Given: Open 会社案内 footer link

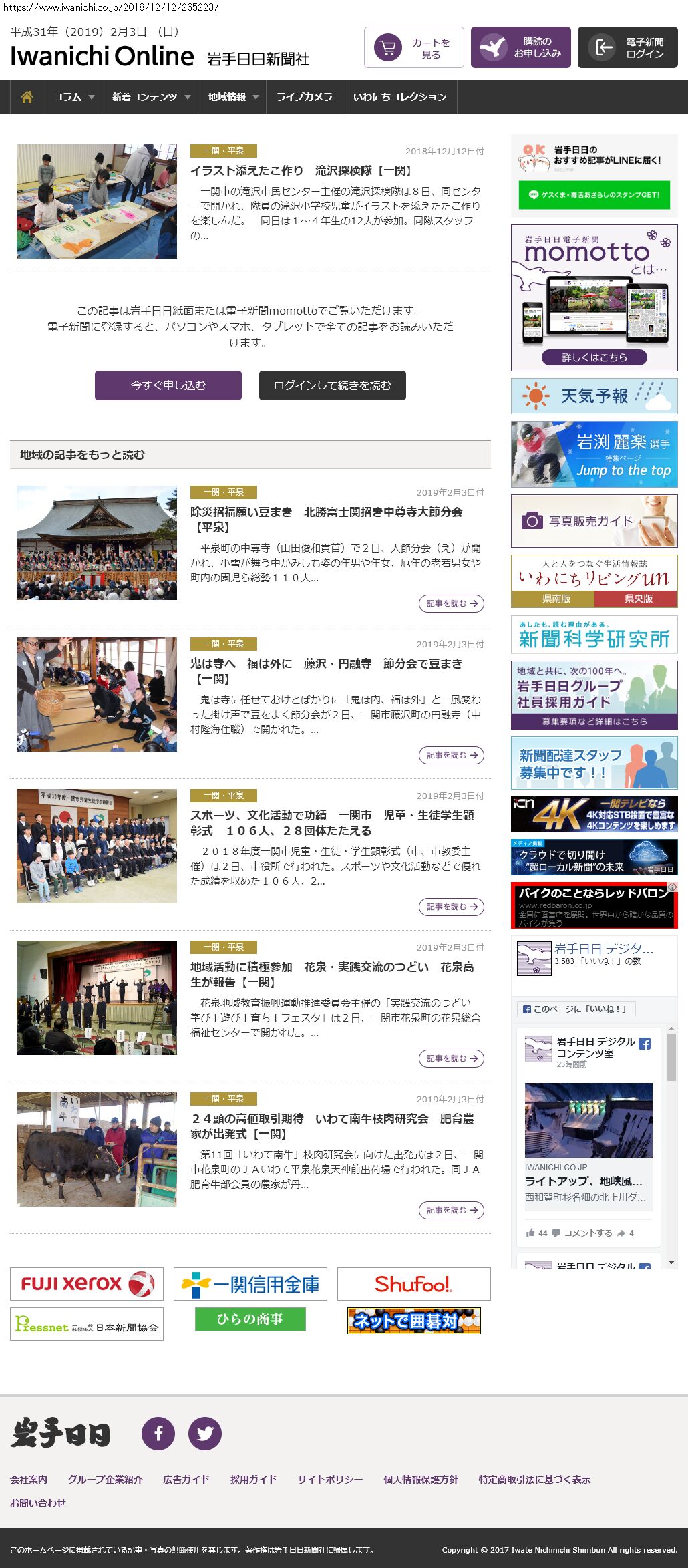Looking at the screenshot, I should click(29, 1479).
